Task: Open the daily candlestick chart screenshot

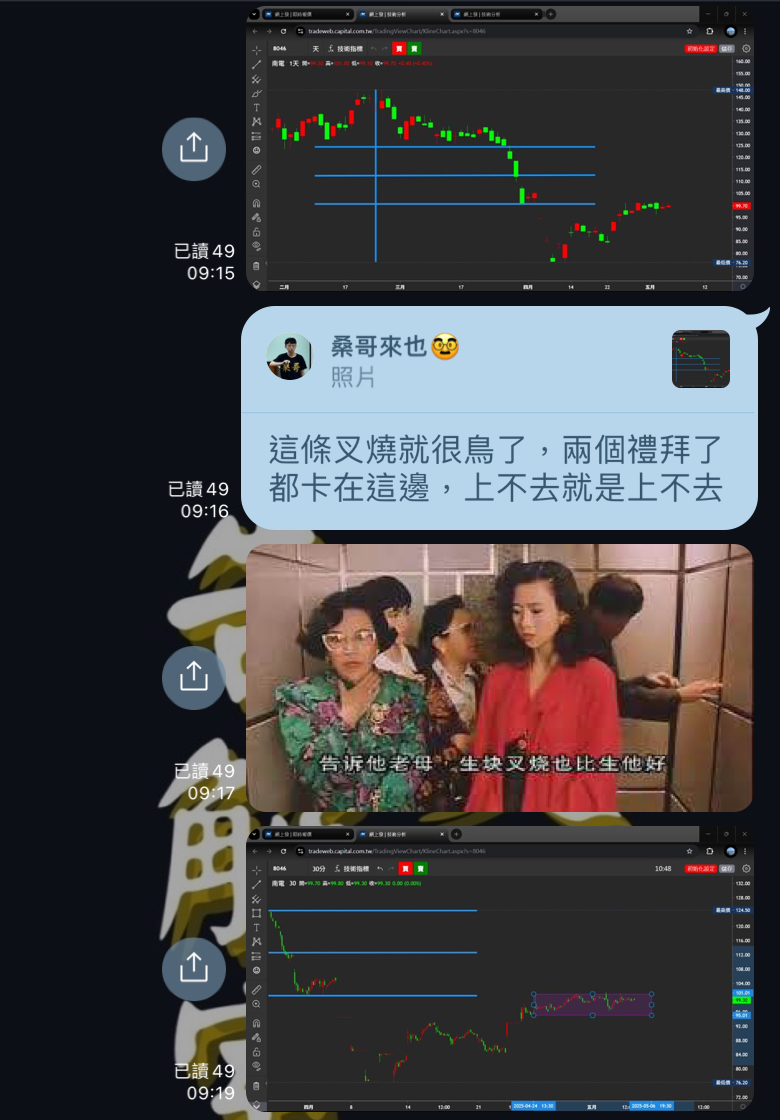Action: [500, 150]
